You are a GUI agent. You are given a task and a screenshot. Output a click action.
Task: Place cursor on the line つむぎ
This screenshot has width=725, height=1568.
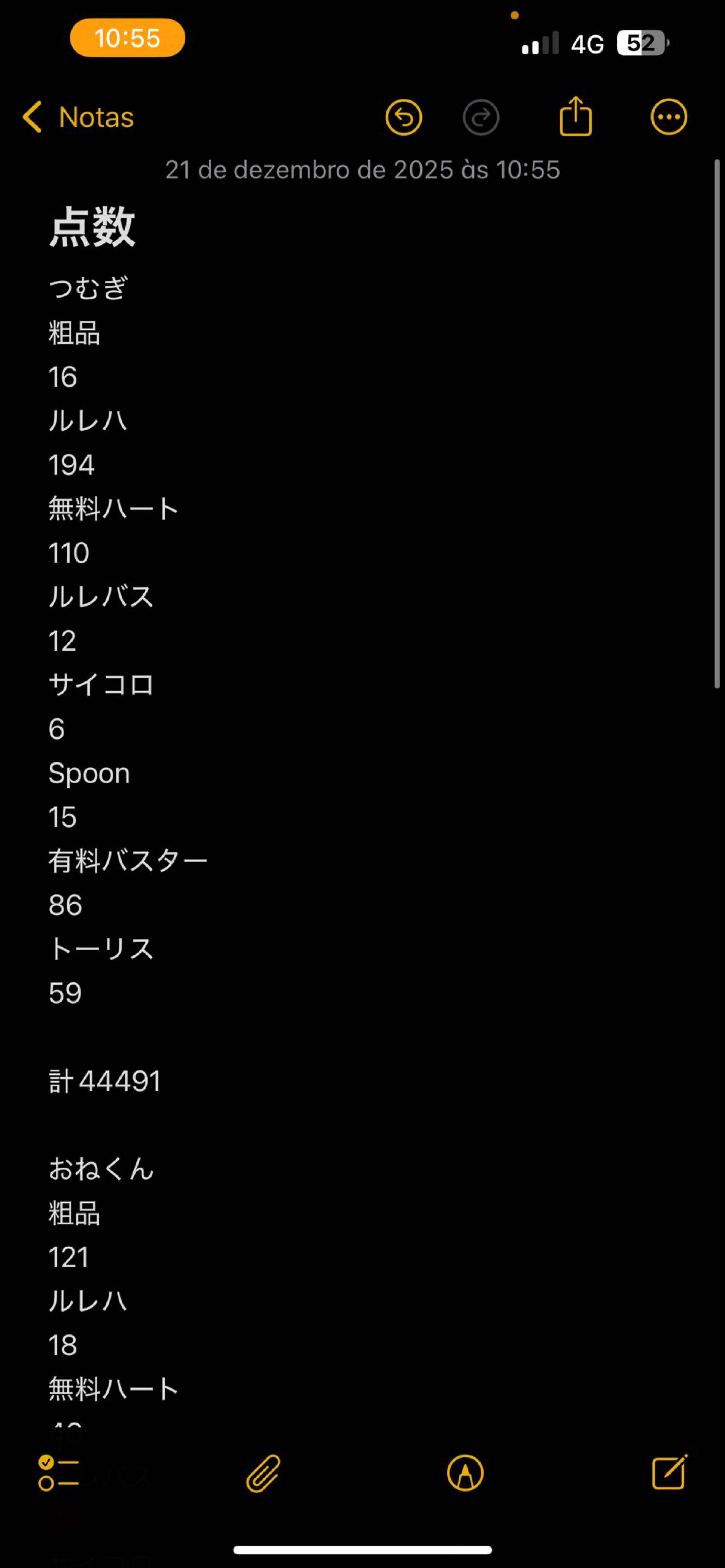coord(88,288)
